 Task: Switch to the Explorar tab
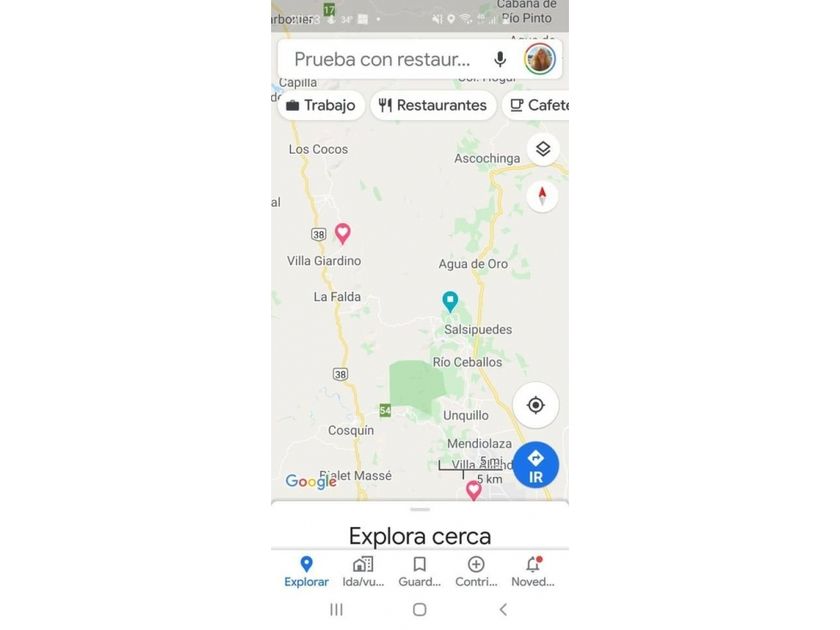[x=306, y=572]
